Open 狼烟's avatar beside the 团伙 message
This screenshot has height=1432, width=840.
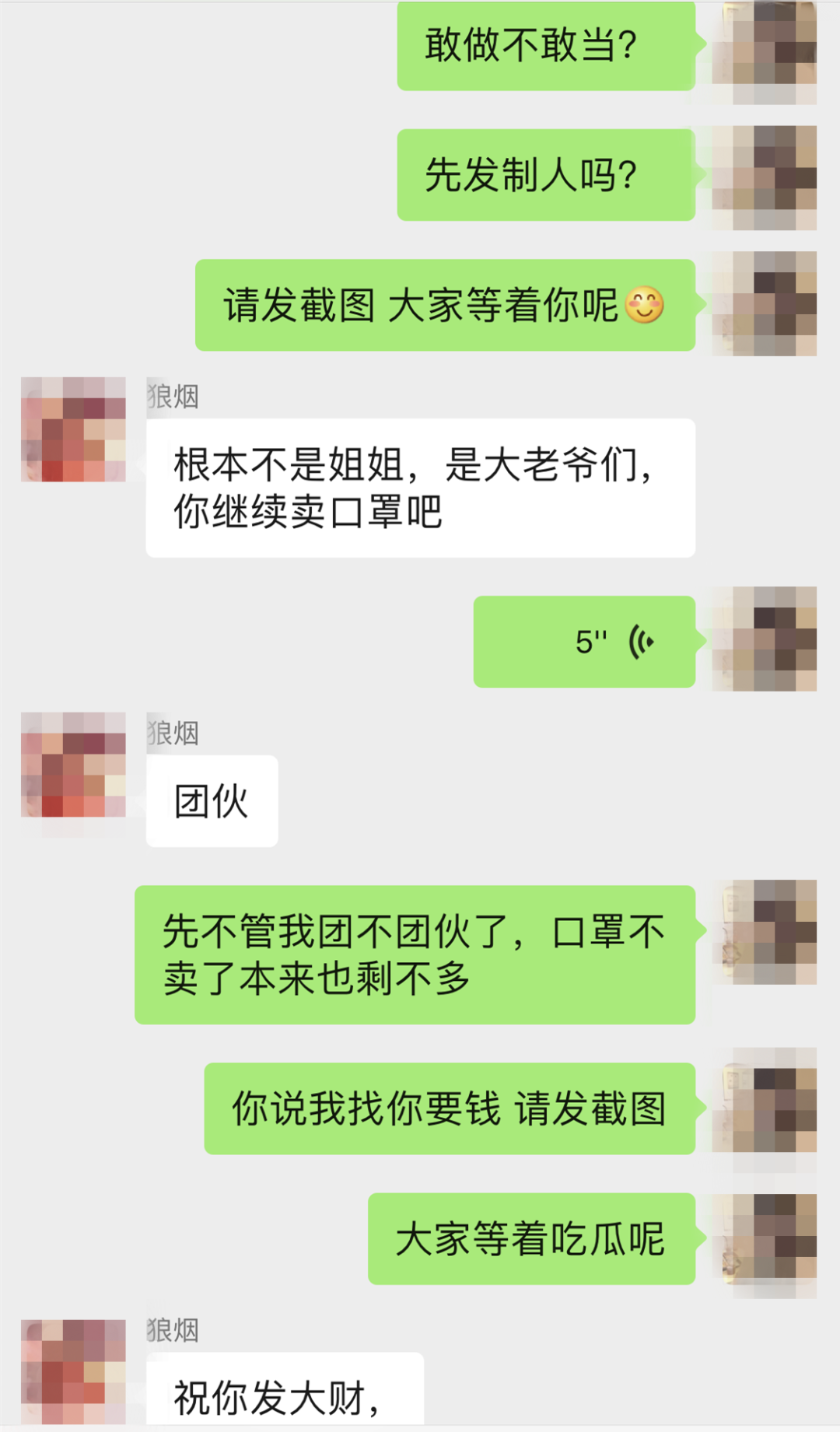[73, 764]
